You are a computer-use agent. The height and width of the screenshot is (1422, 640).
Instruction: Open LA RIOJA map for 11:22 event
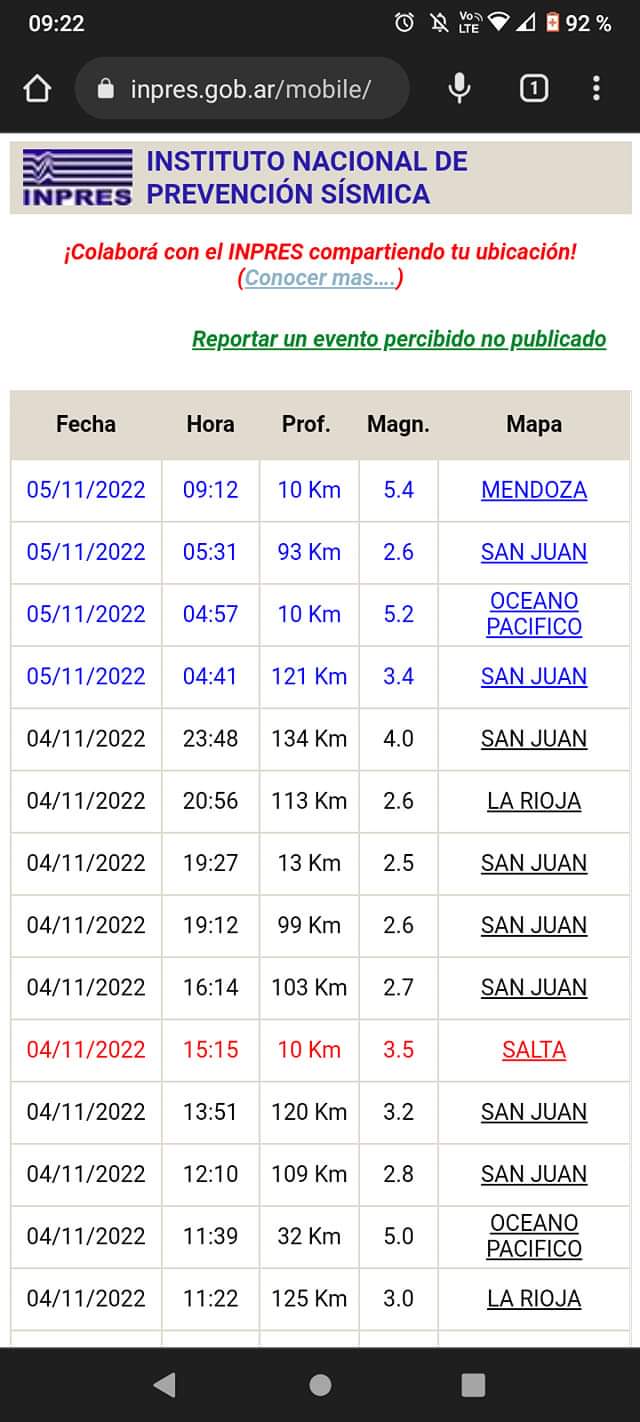[x=534, y=1298]
